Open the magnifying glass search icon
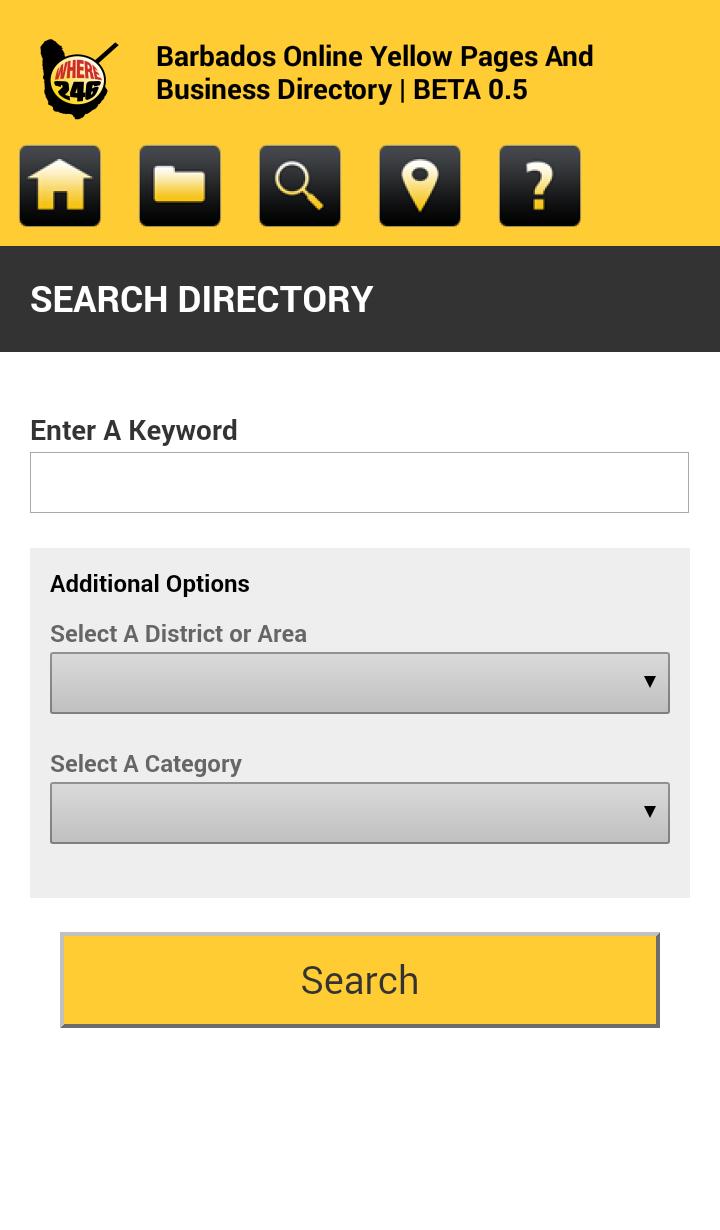The image size is (720, 1230). tap(300, 186)
